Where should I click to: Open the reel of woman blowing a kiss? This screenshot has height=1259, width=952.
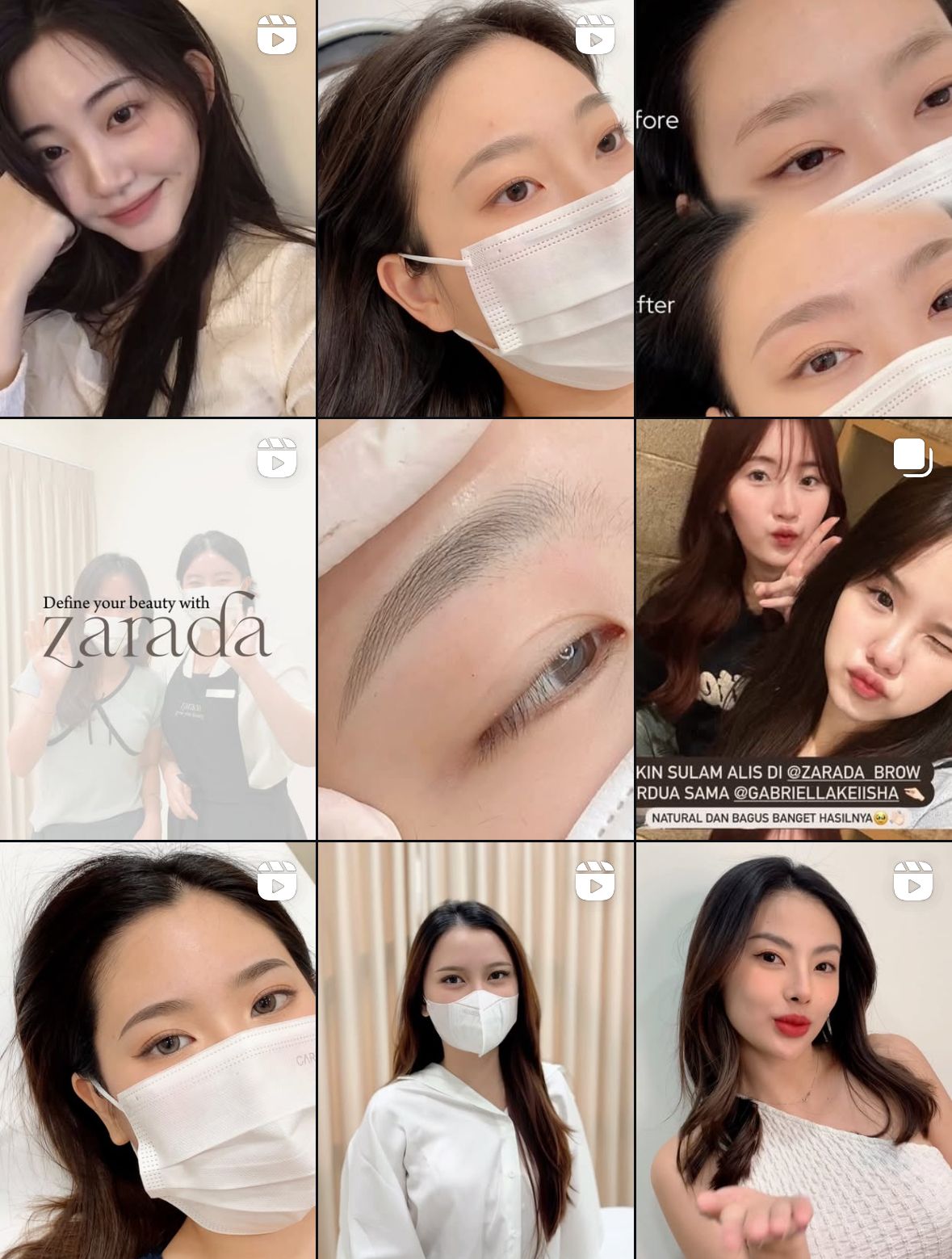(x=794, y=1050)
